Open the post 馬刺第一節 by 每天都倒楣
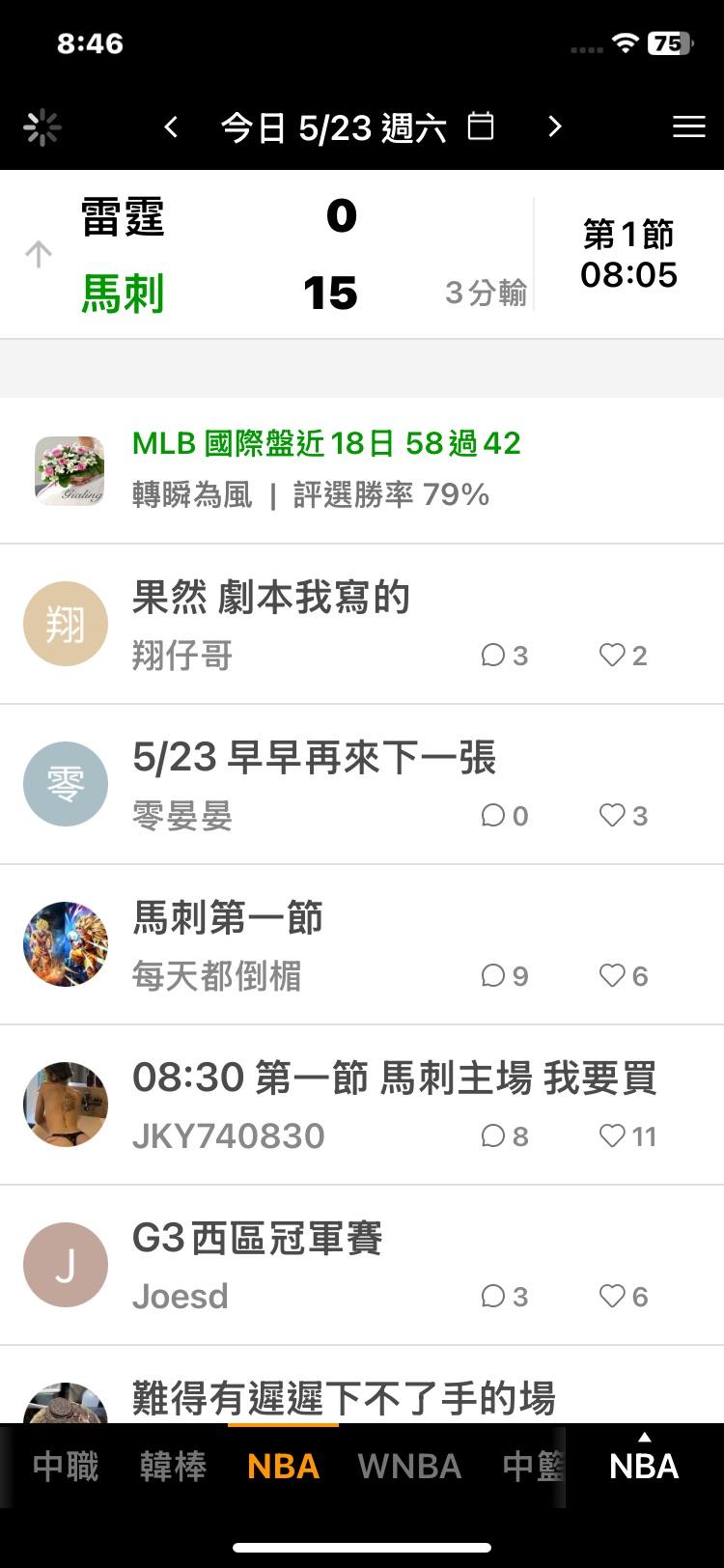724x1568 pixels. 362,944
